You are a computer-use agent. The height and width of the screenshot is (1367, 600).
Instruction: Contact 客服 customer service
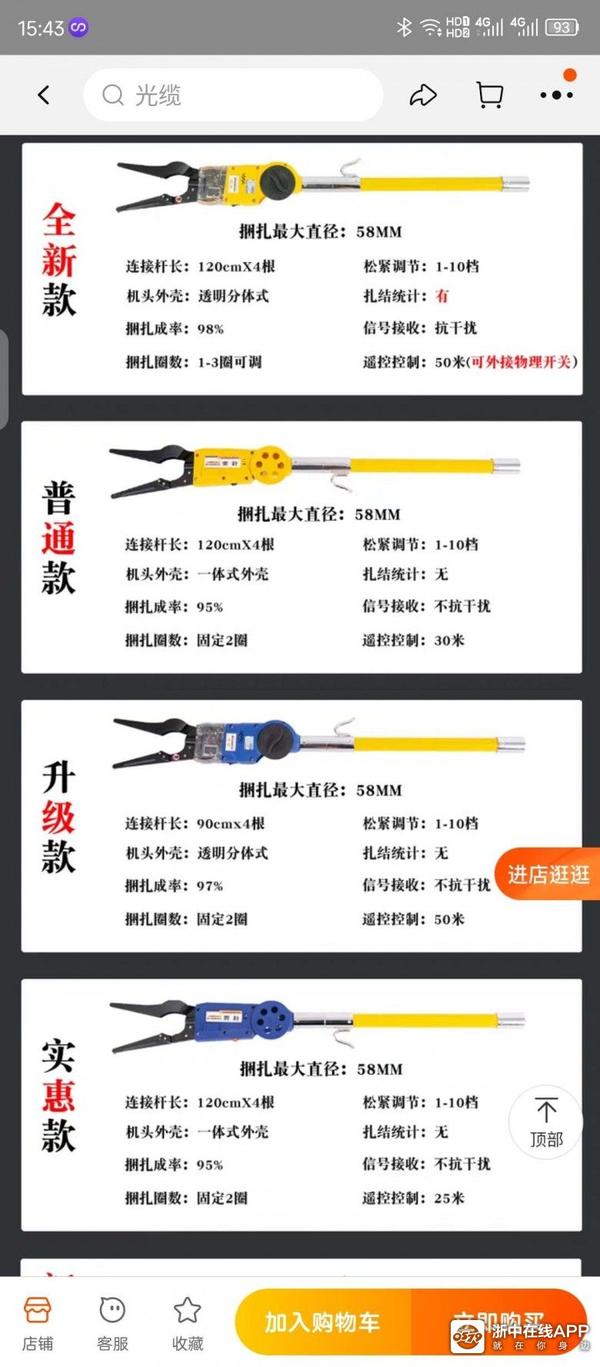coord(112,1323)
